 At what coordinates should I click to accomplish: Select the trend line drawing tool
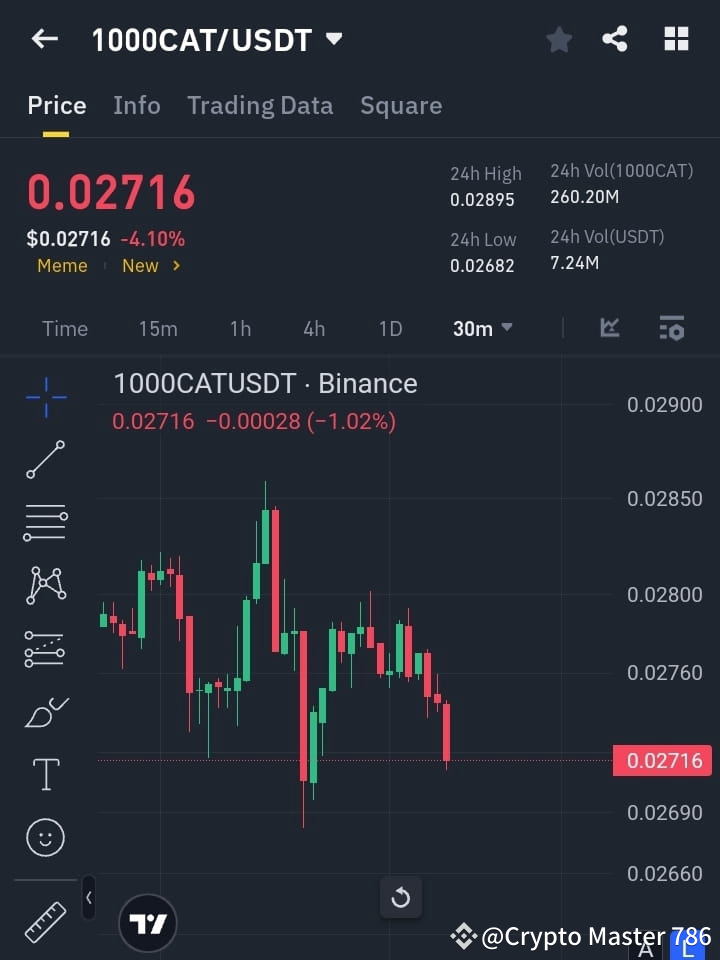45,460
